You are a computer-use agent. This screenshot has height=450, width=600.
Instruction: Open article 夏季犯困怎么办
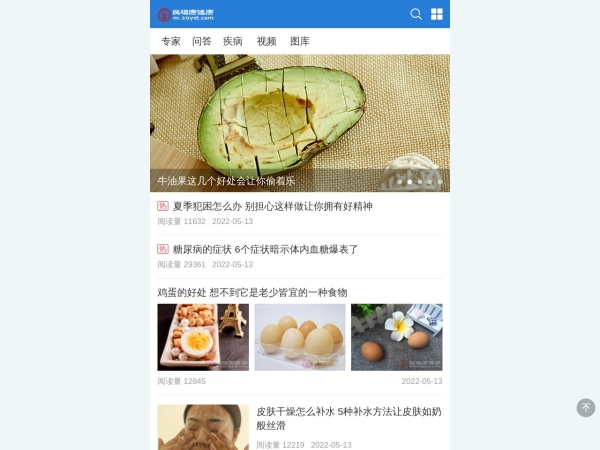272,206
